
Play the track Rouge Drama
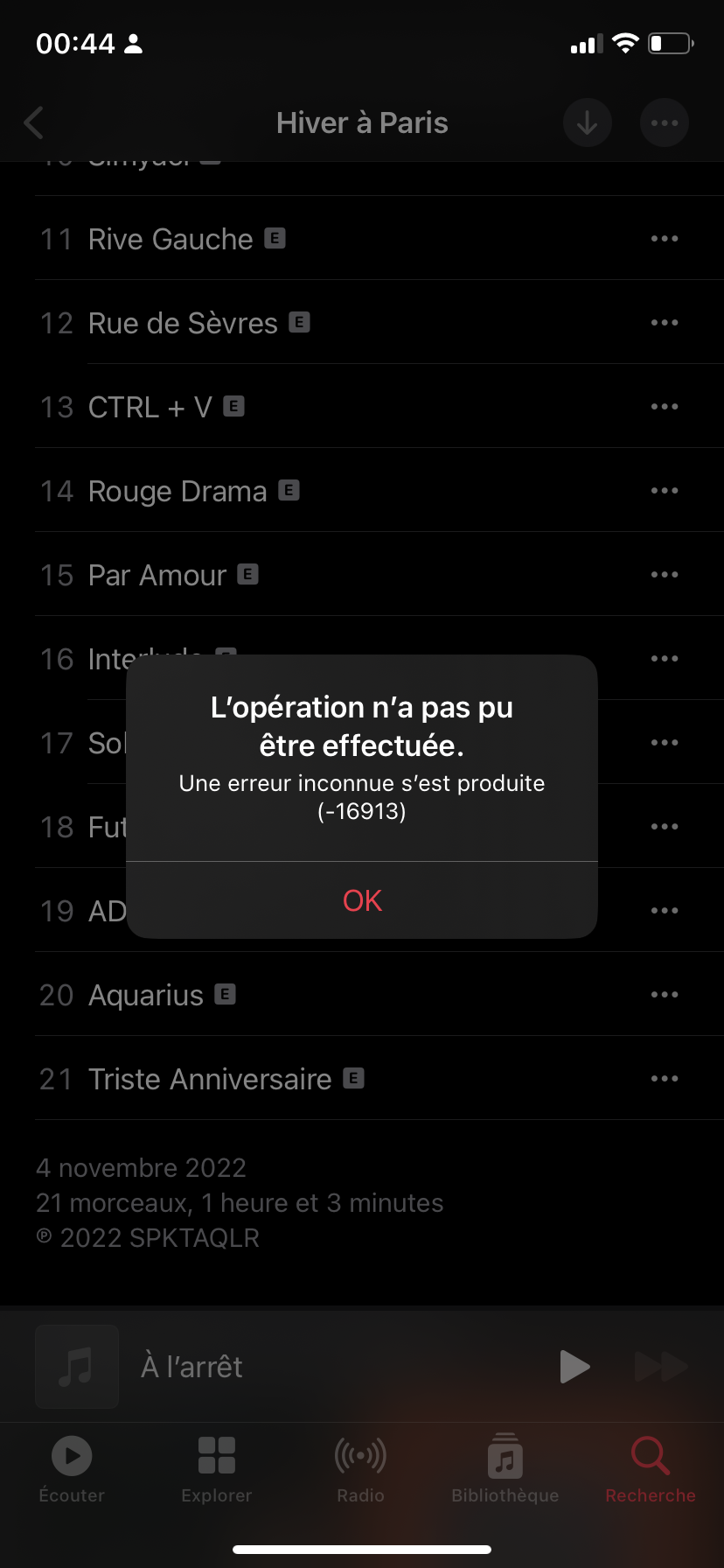(178, 491)
